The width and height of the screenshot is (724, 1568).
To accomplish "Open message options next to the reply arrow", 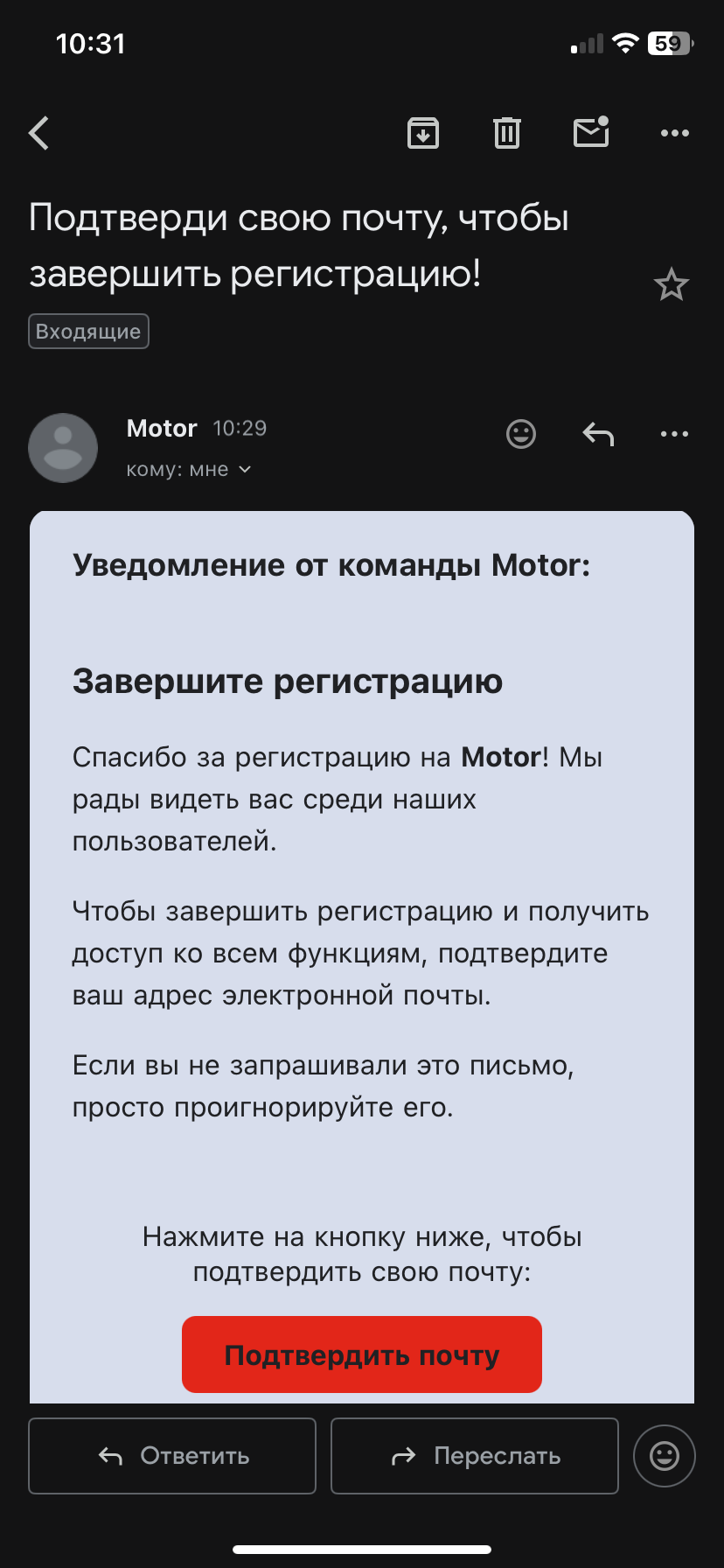I will click(674, 434).
